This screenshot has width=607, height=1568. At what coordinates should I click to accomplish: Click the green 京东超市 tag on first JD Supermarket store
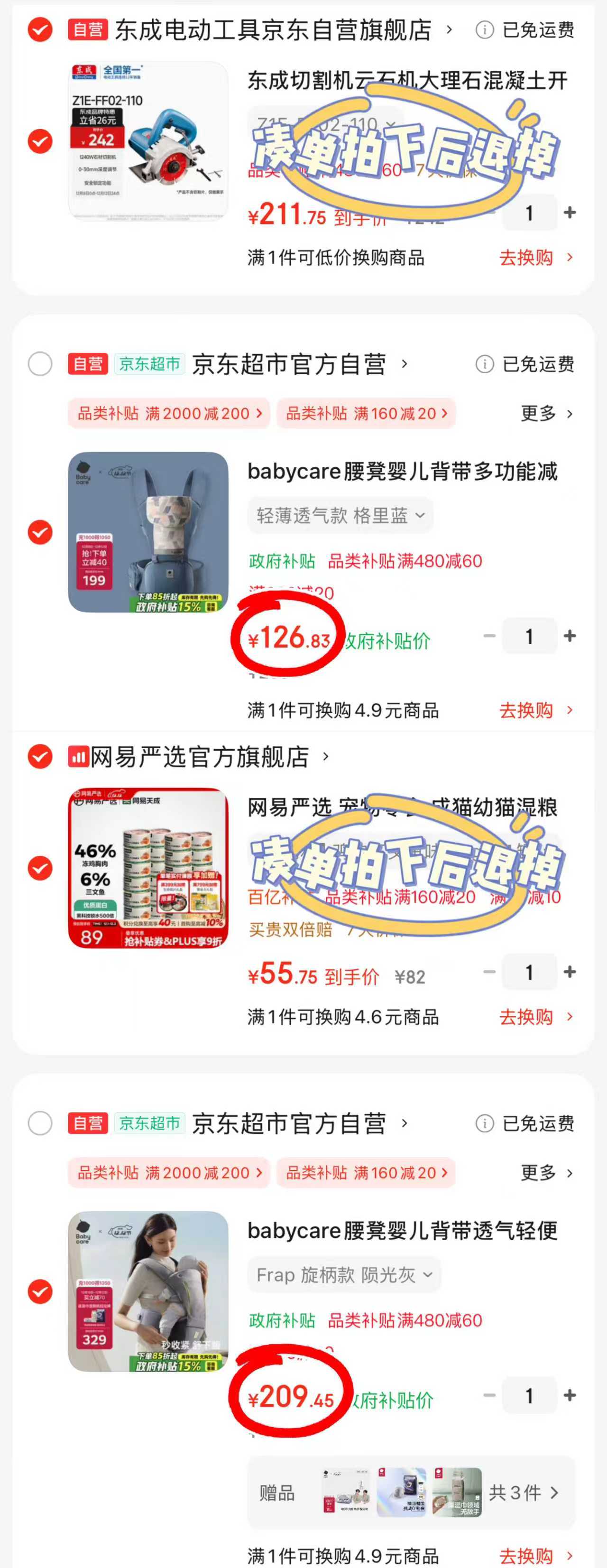click(151, 365)
